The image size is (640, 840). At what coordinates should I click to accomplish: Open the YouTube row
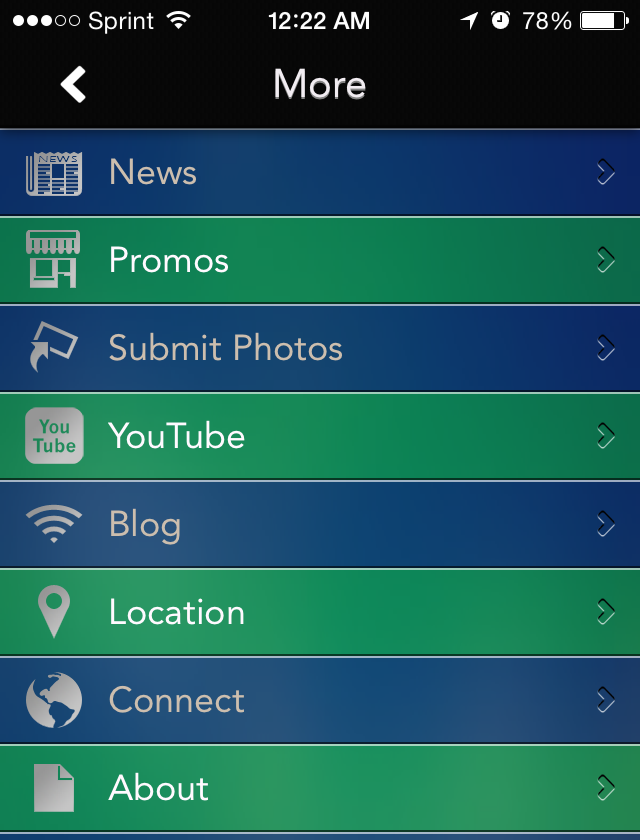click(320, 437)
